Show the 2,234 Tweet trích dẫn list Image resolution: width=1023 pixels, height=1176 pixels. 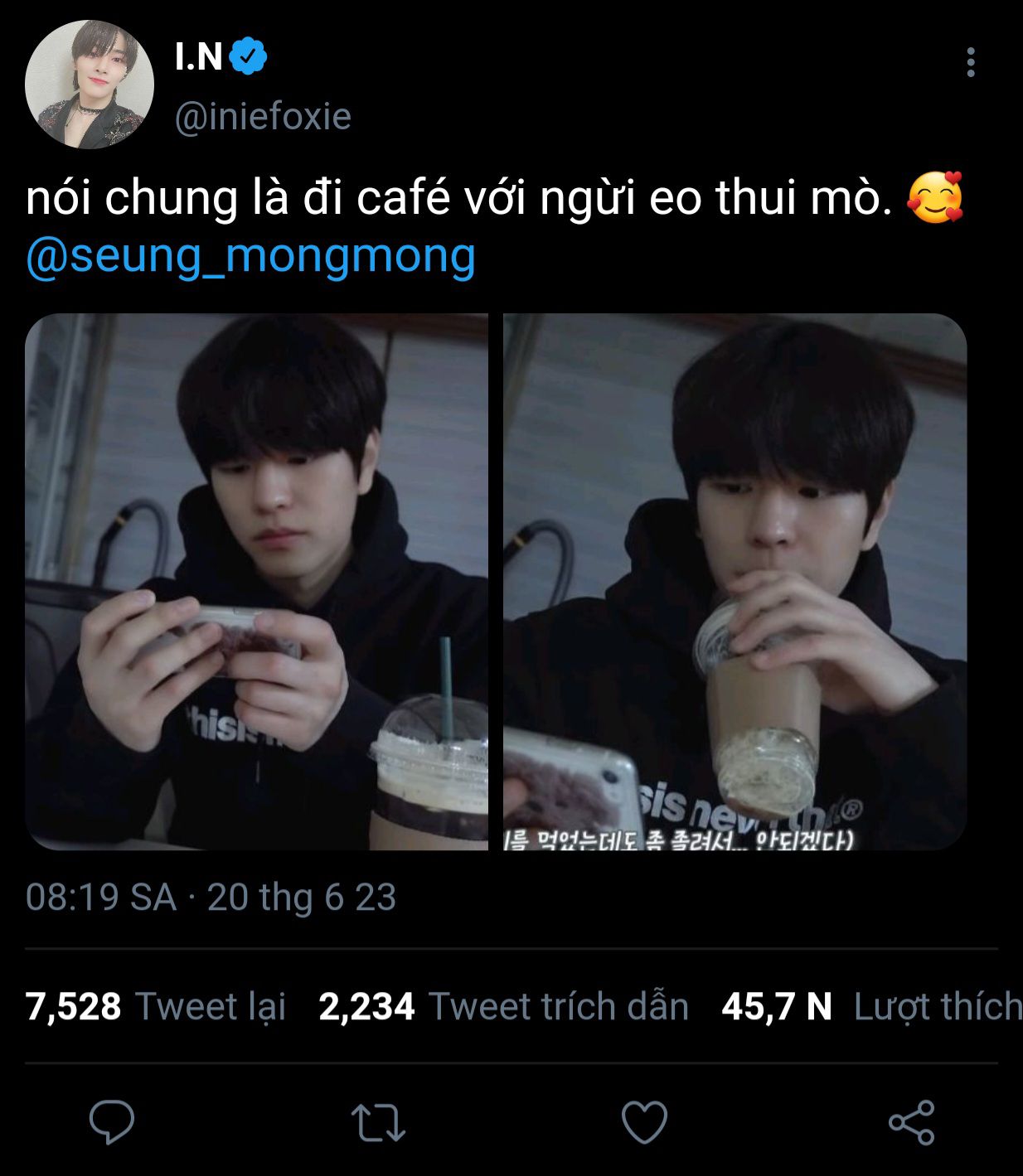click(503, 1006)
